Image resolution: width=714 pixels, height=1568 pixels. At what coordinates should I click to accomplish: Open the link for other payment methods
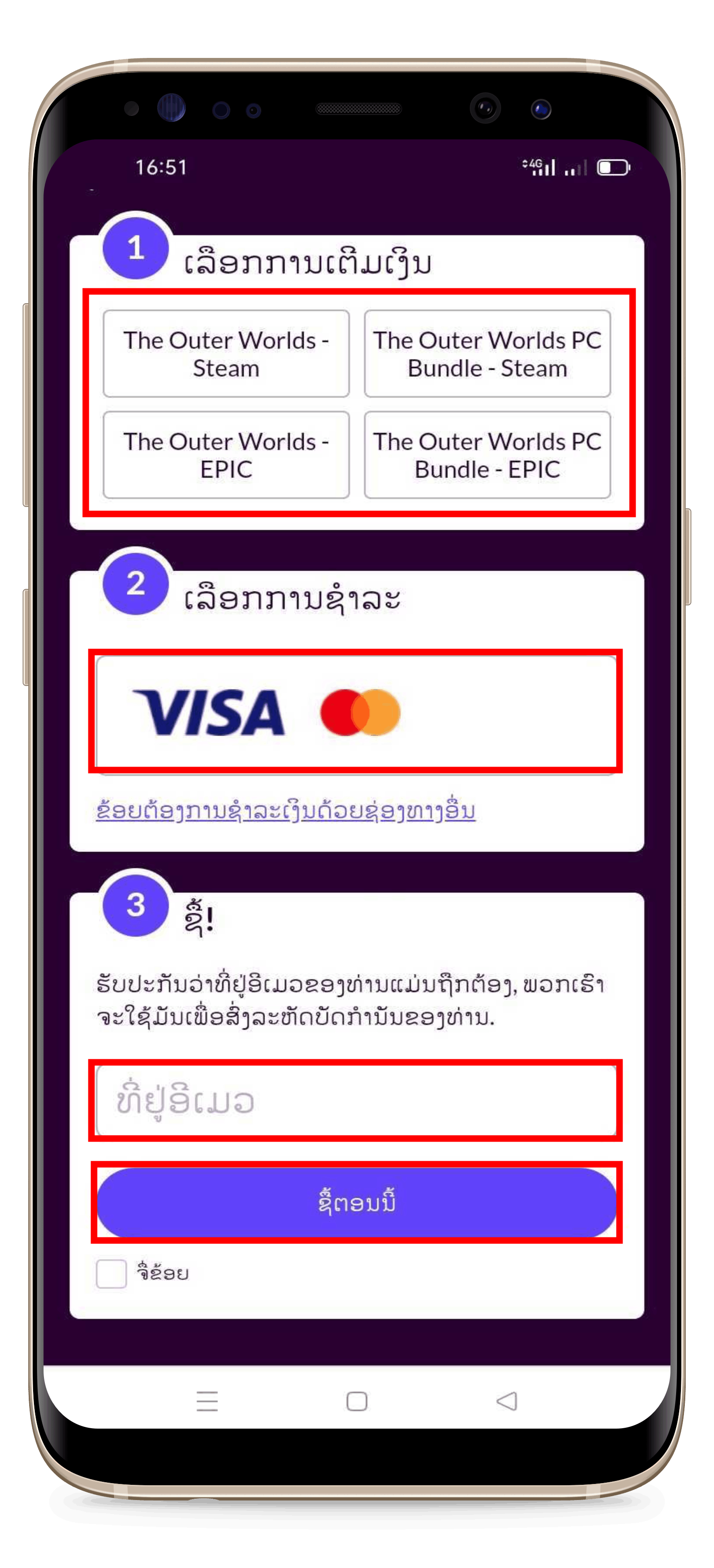[x=285, y=811]
